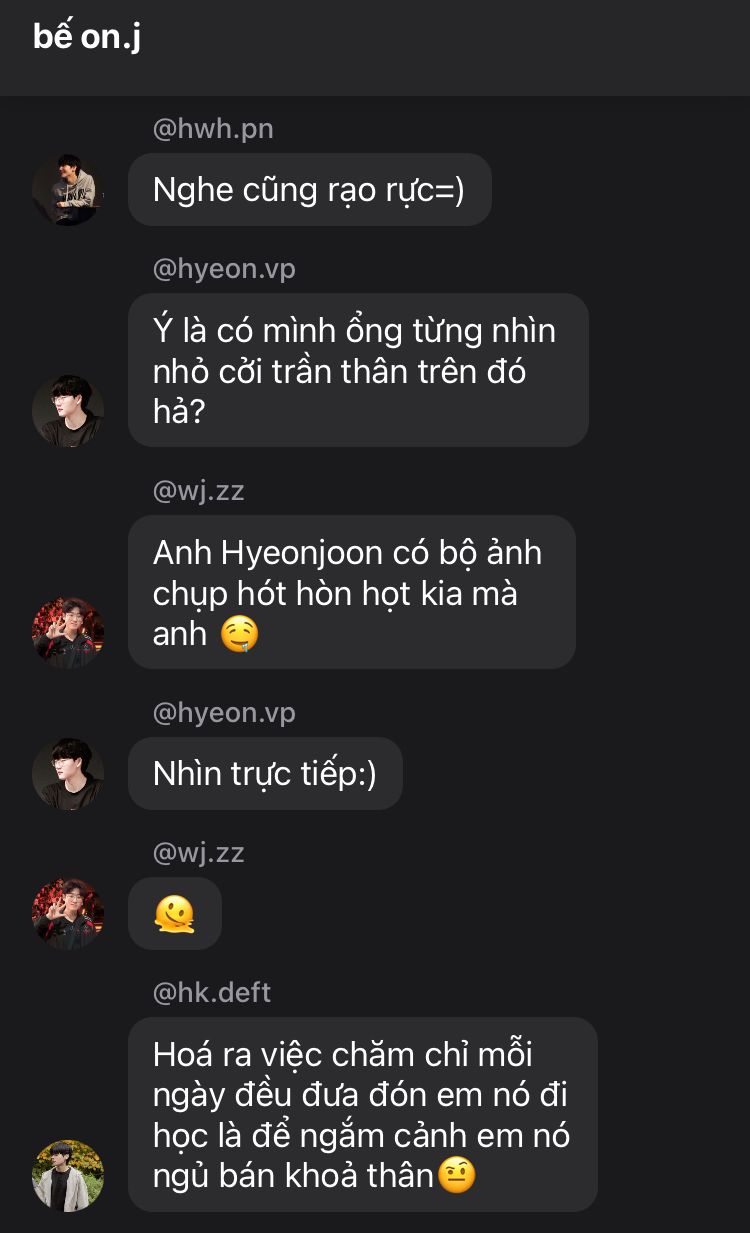This screenshot has height=1233, width=750.
Task: View @hk.deft's profile picture
Action: [68, 1175]
